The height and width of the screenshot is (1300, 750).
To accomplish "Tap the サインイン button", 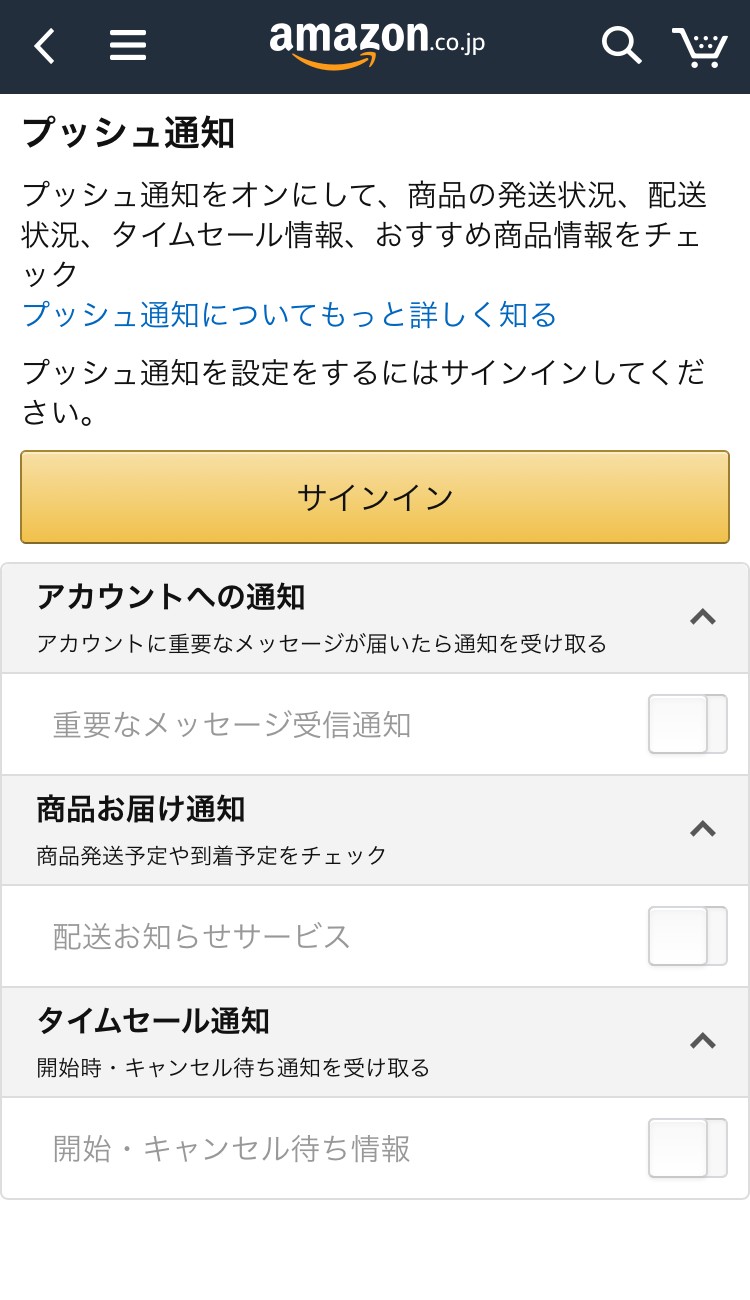I will click(x=375, y=497).
